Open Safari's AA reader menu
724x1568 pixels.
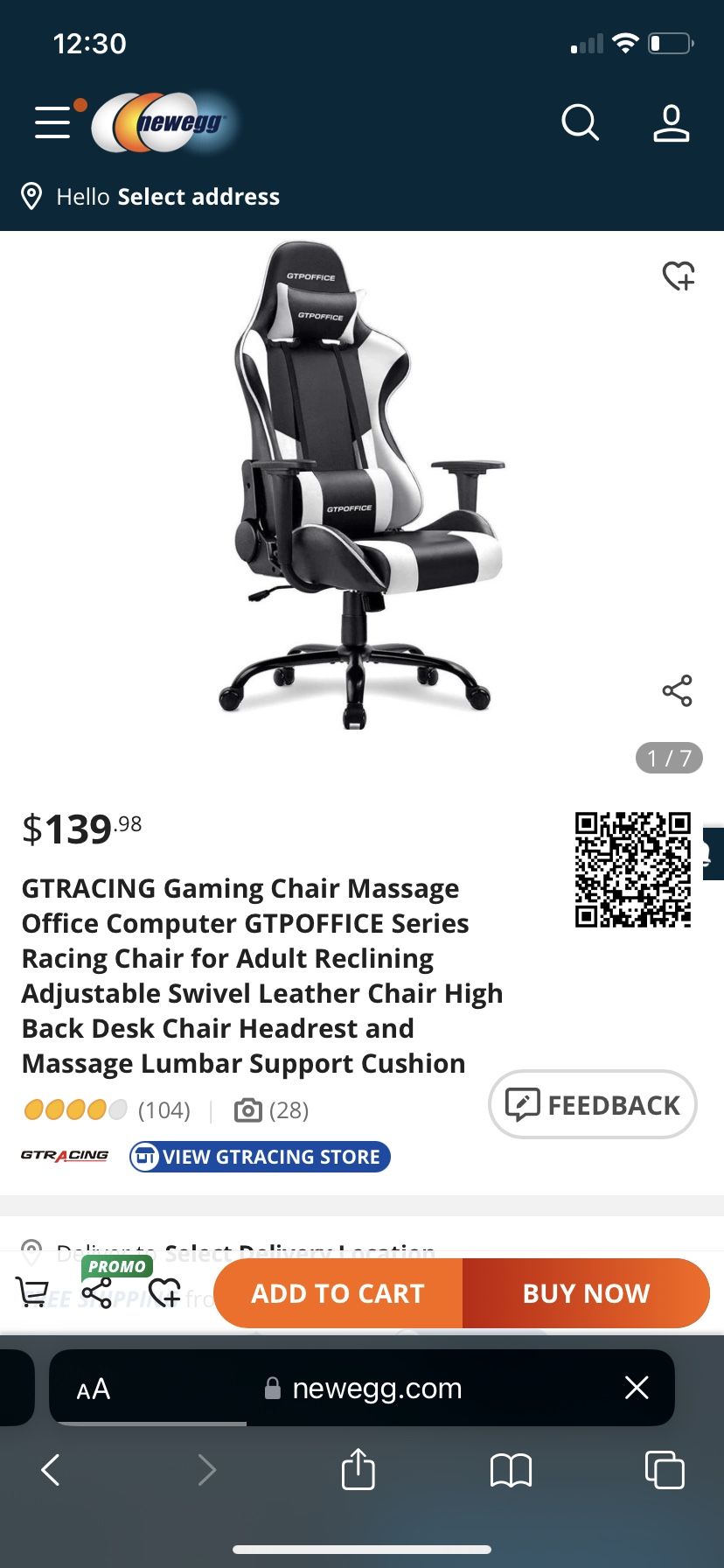point(94,1389)
